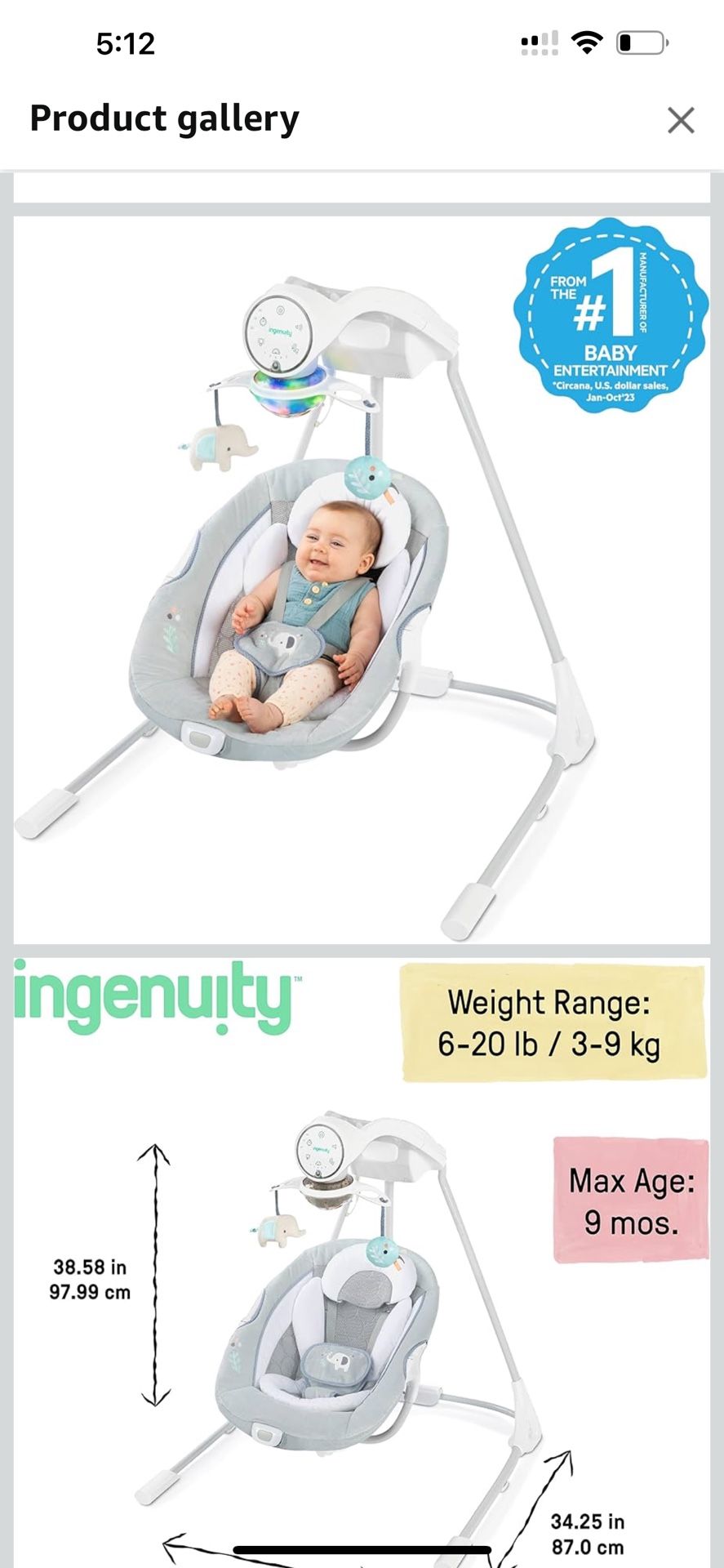
Task: Open the swing dimensions product image
Action: click(362, 1263)
